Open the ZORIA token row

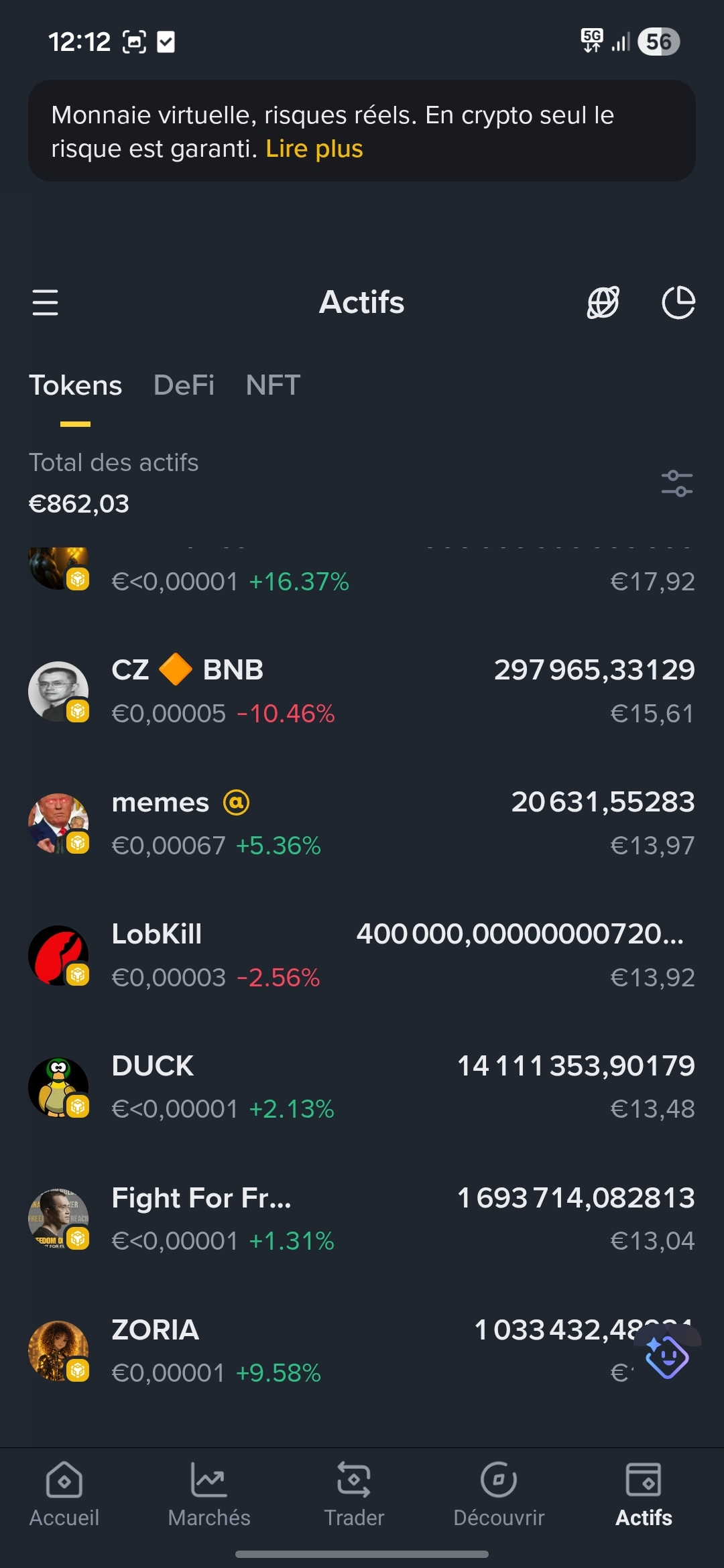[x=335, y=1351]
